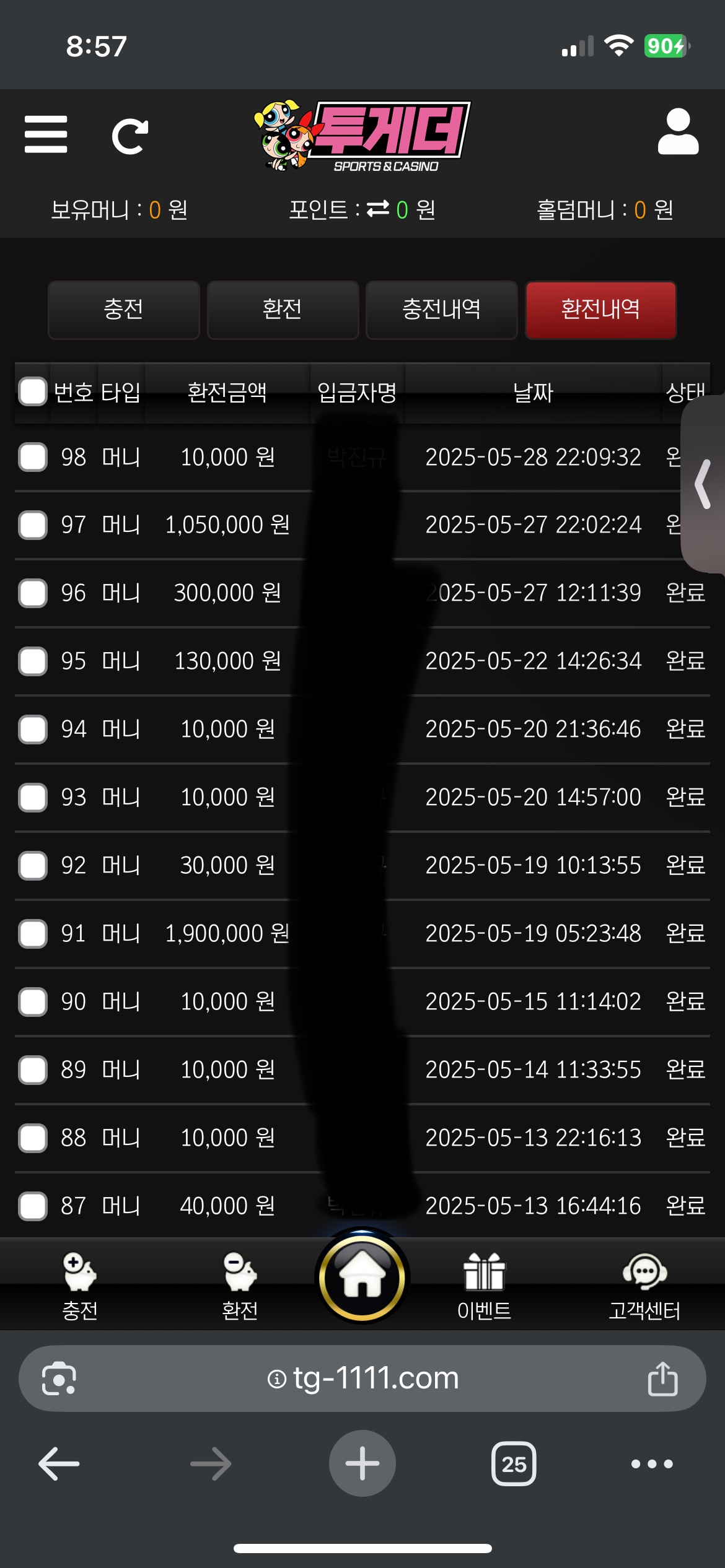This screenshot has height=1568, width=725.
Task: Open the user profile icon
Action: pyautogui.click(x=678, y=131)
